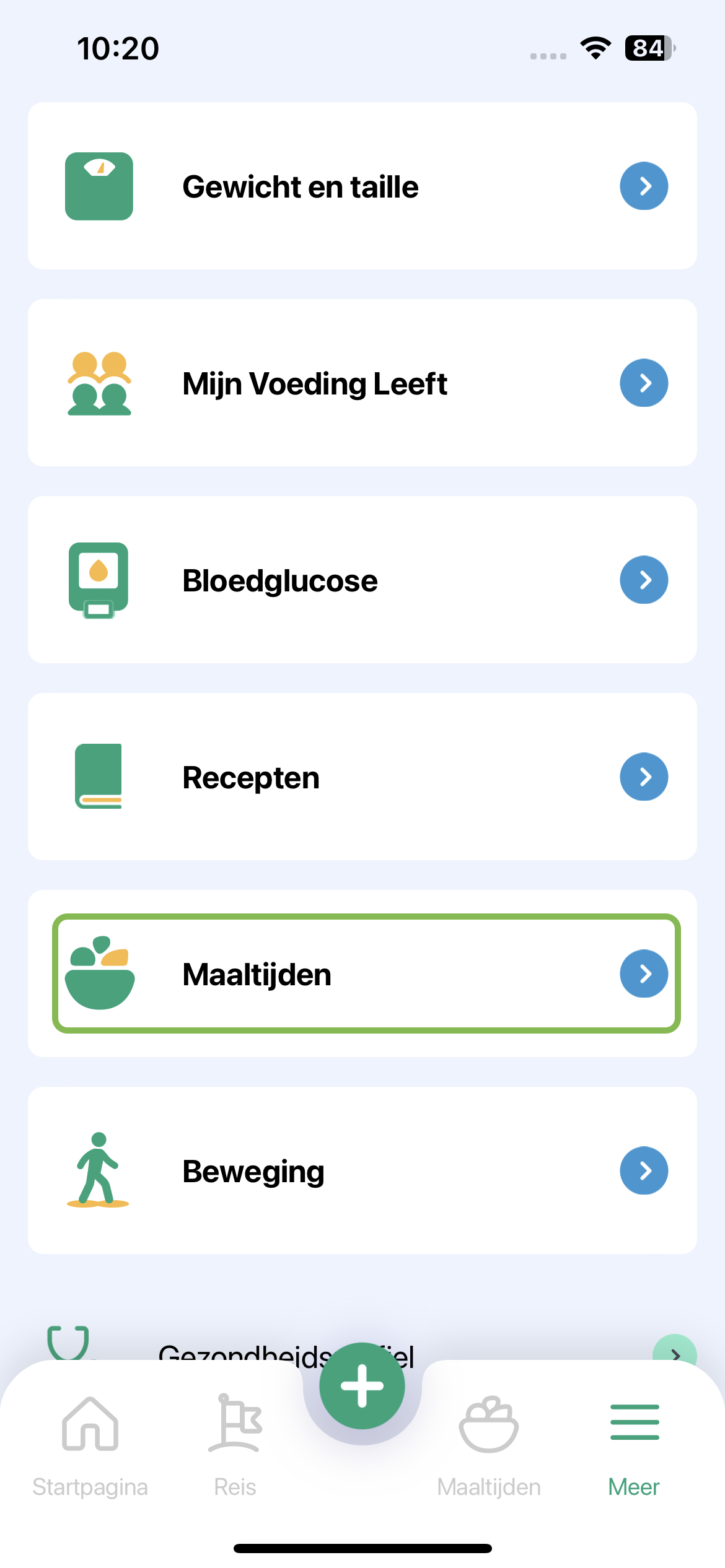
Task: Open the Recepten card
Action: click(x=362, y=777)
